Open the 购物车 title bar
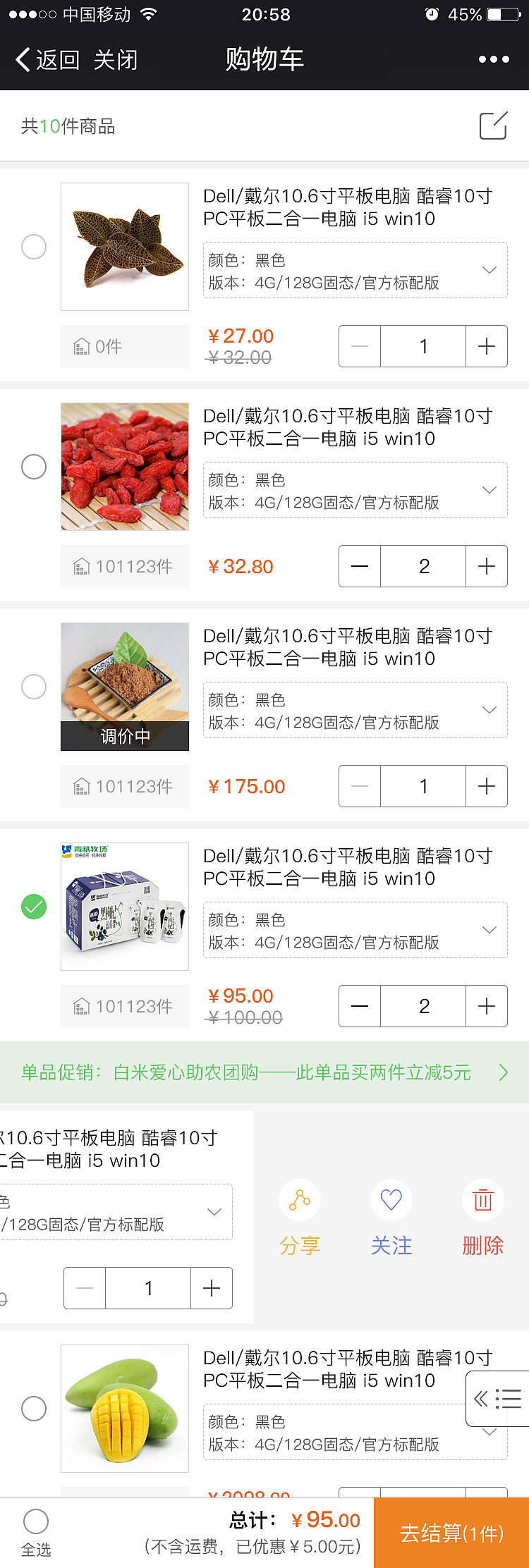This screenshot has height=1568, width=529. click(x=264, y=59)
